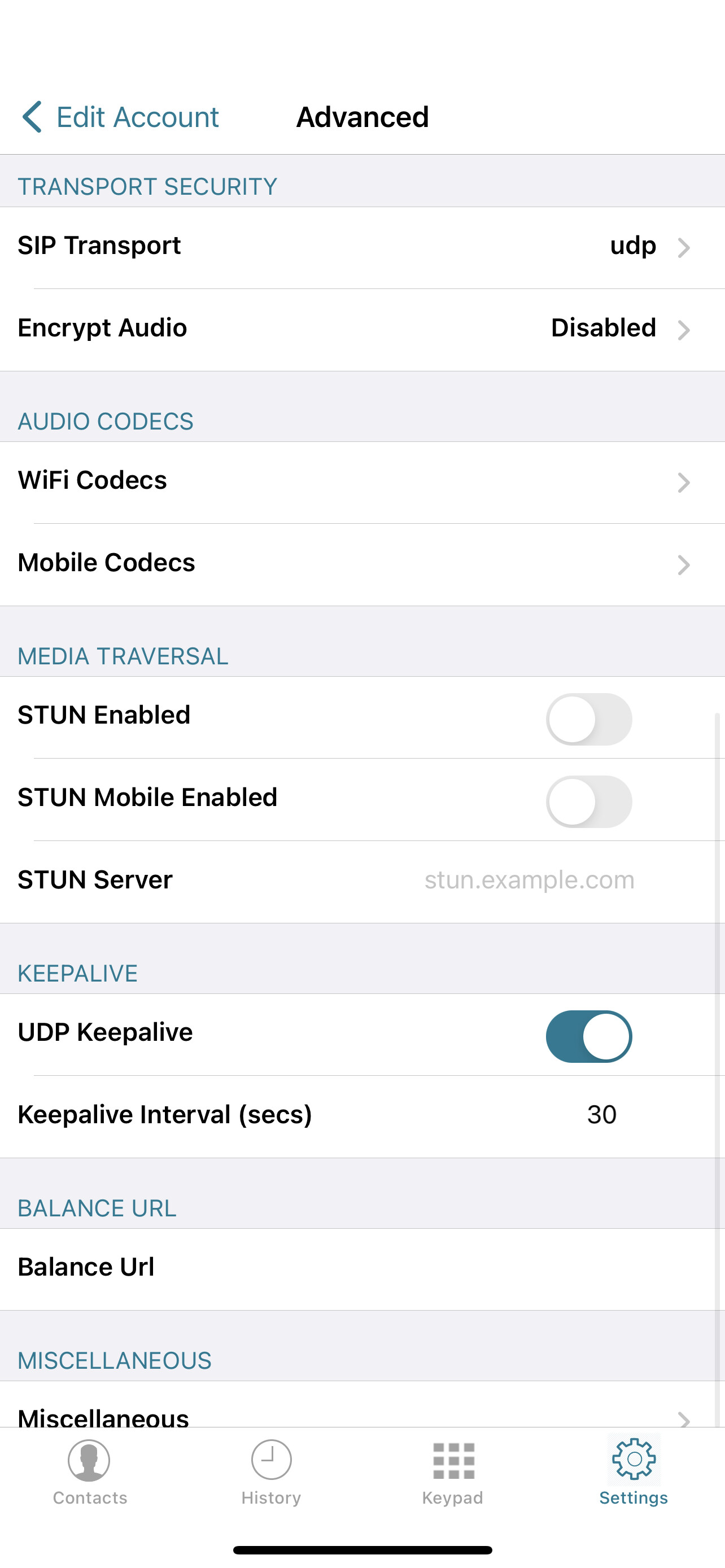Open Encrypt Audio options
The image size is (725, 1568).
tap(362, 329)
